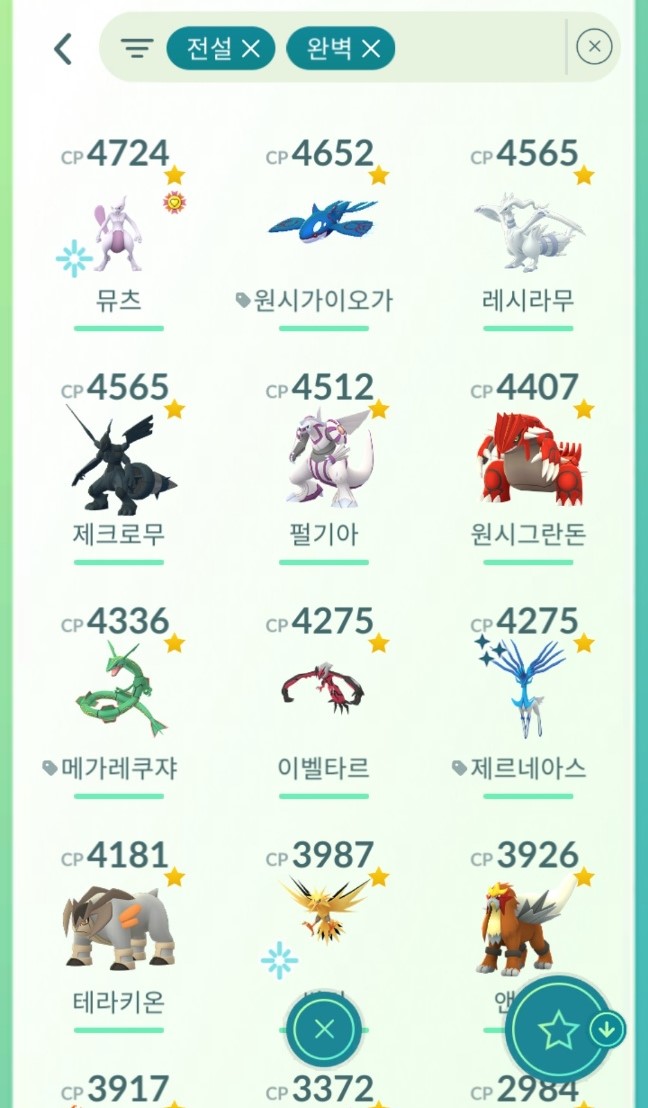This screenshot has height=1108, width=648.
Task: Open the filter options icon
Action: click(x=137, y=47)
